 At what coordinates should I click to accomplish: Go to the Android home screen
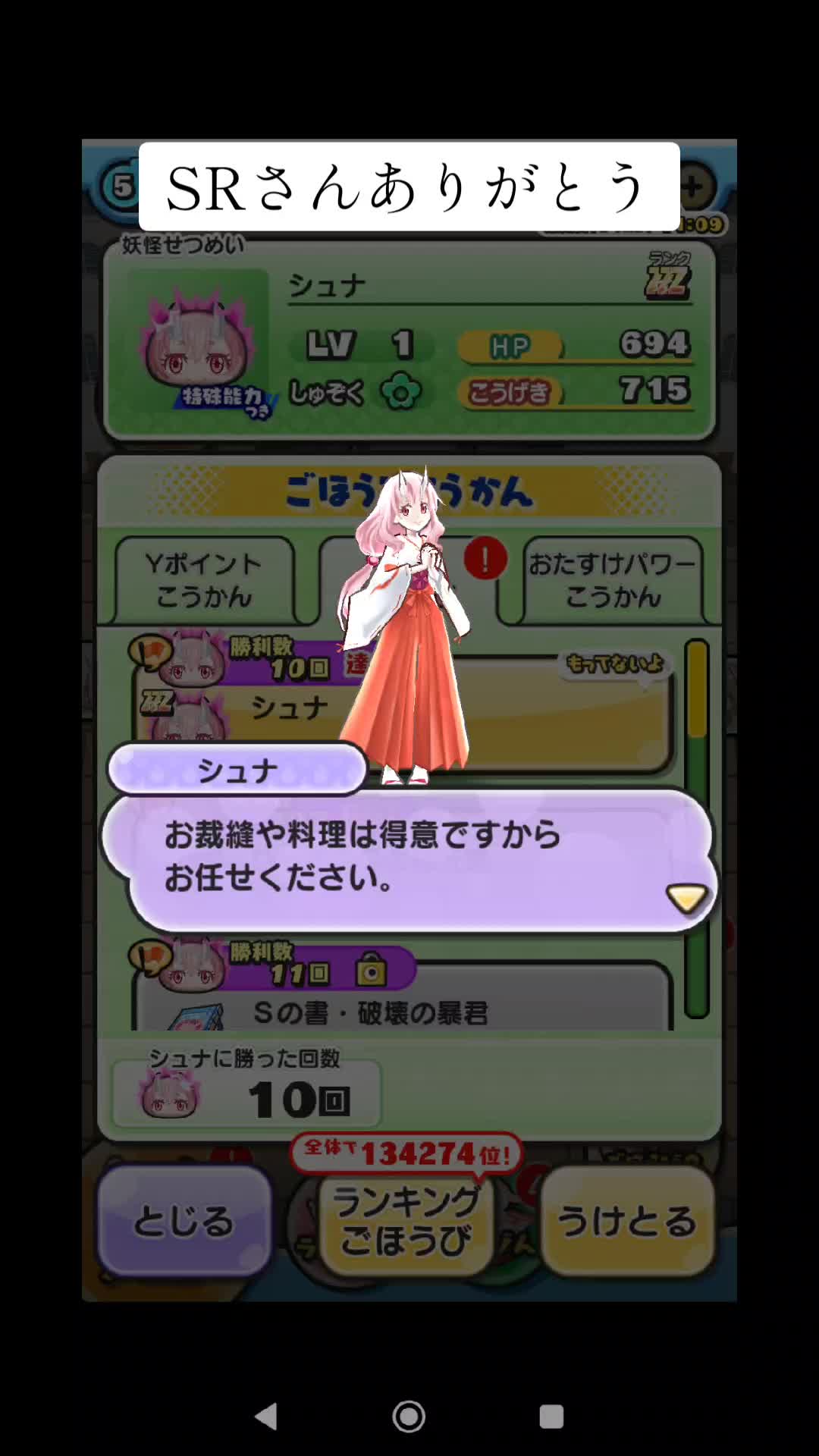(x=409, y=1416)
